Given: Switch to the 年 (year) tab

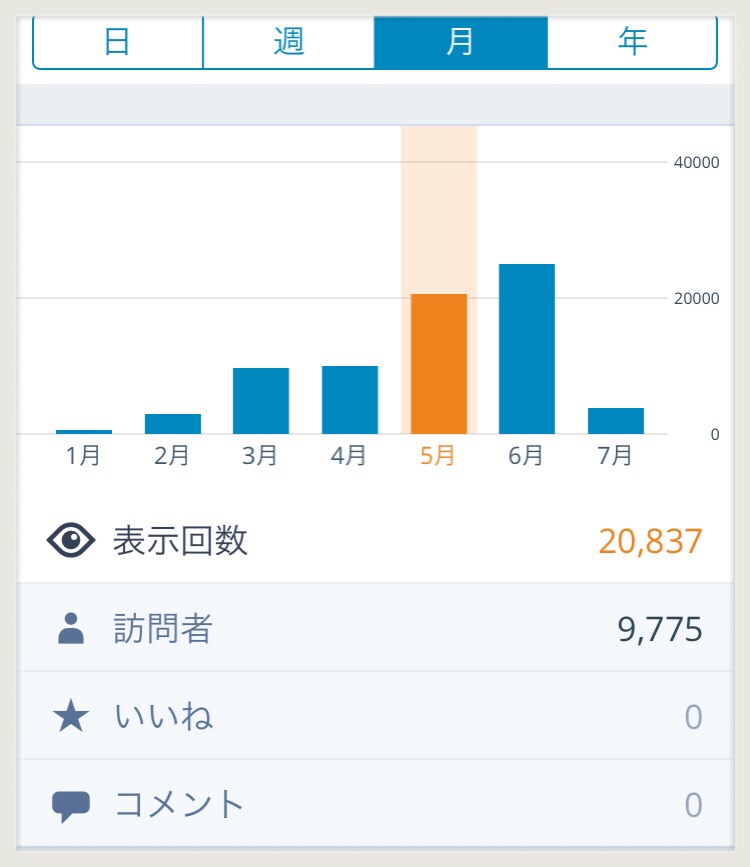Looking at the screenshot, I should pos(633,42).
